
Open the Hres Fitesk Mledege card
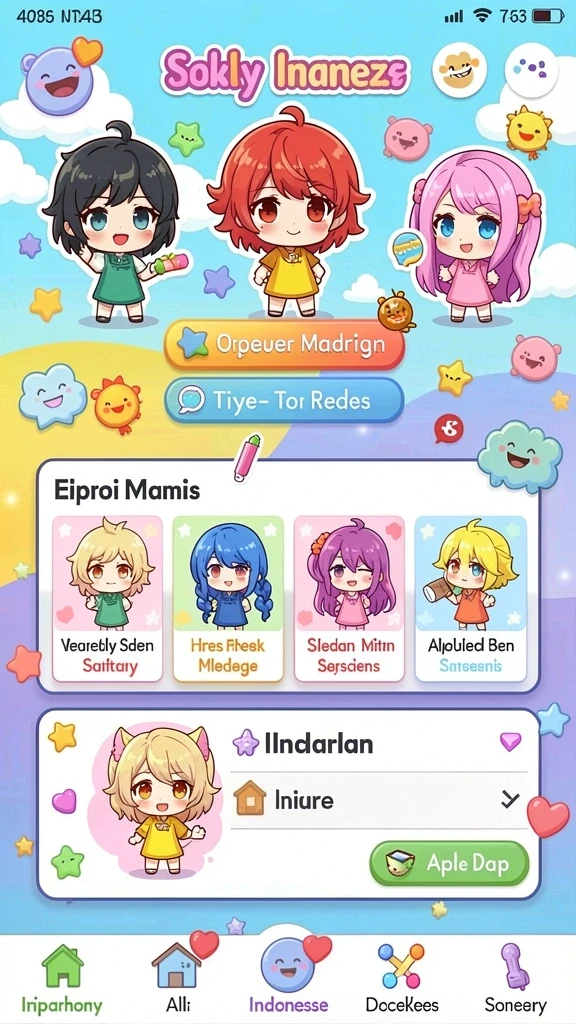click(228, 598)
